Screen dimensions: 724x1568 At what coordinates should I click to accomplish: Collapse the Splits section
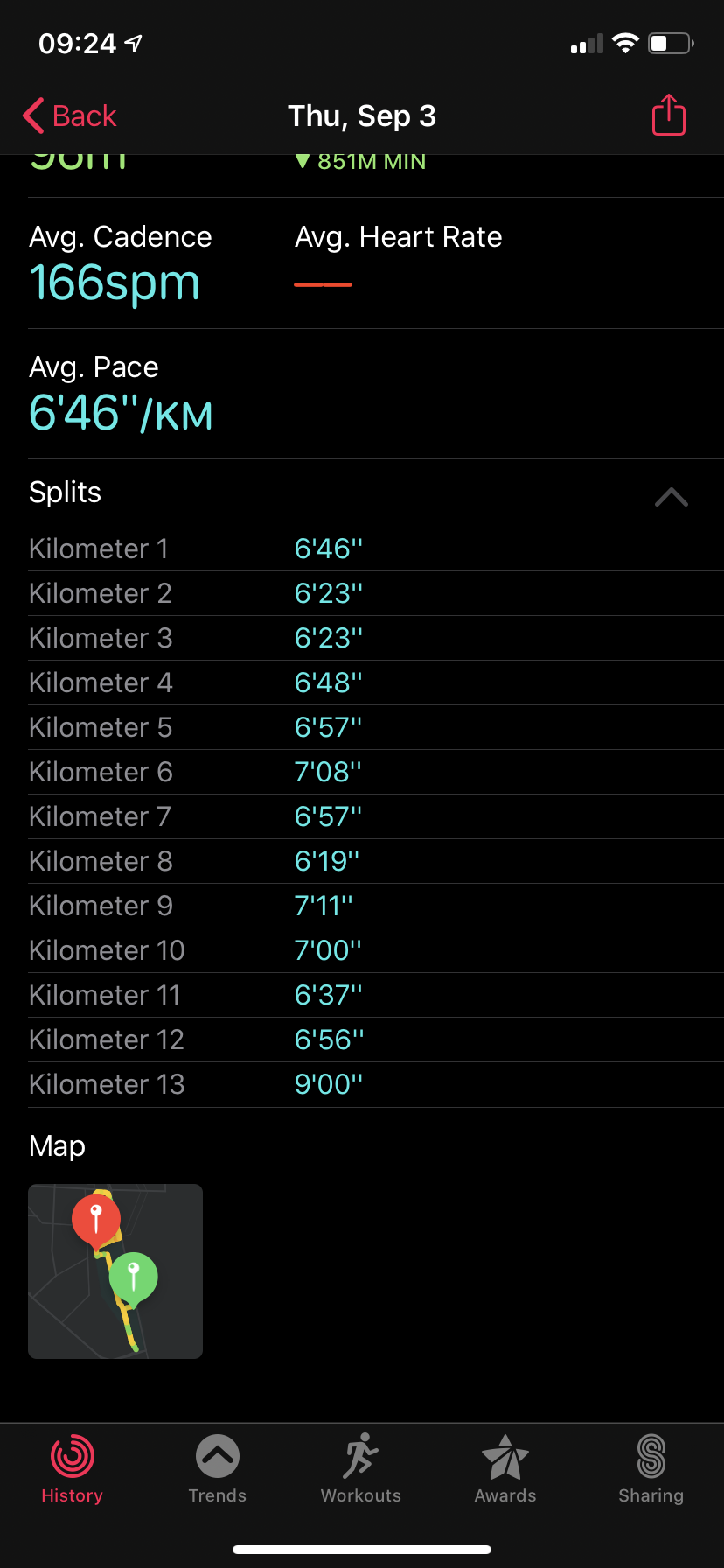pyautogui.click(x=671, y=497)
